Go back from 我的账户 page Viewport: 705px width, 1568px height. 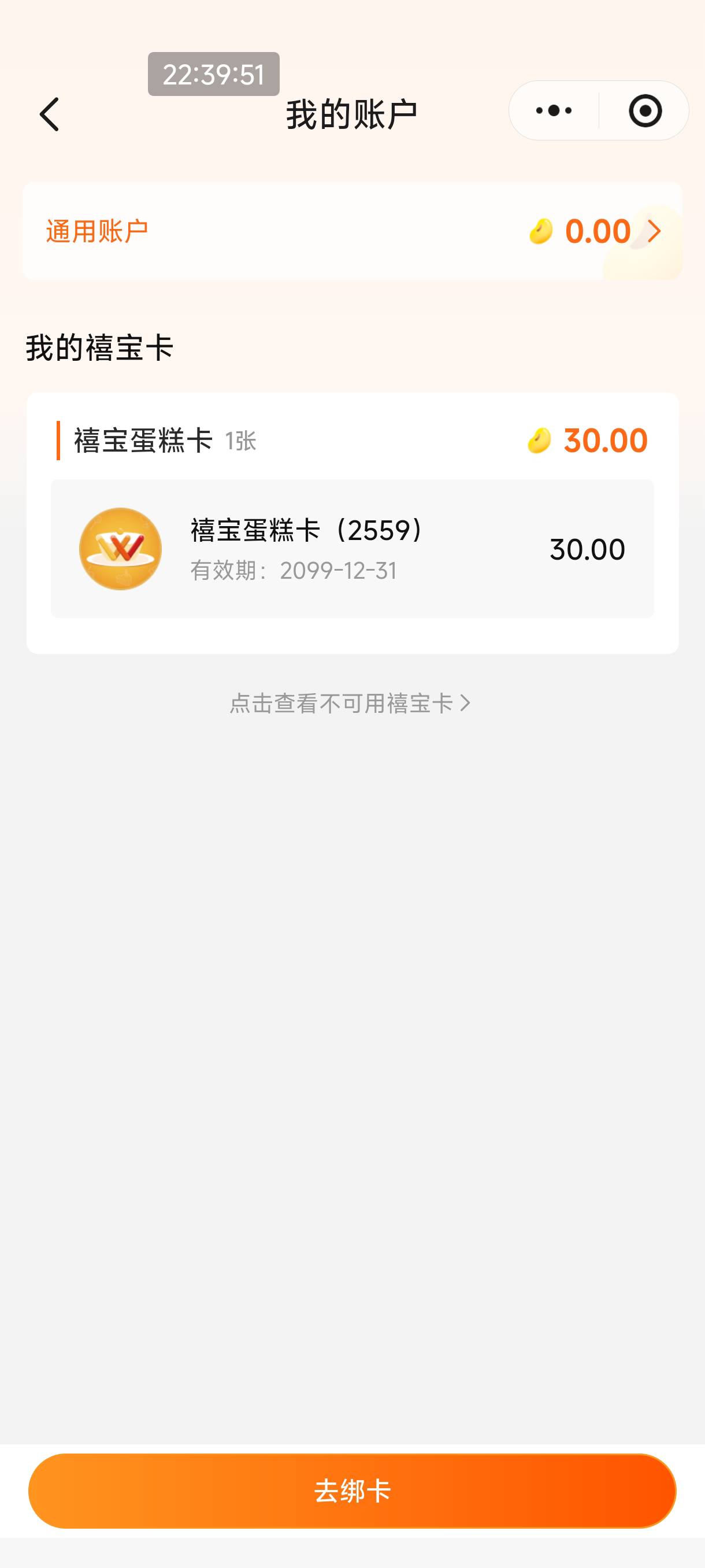tap(49, 114)
